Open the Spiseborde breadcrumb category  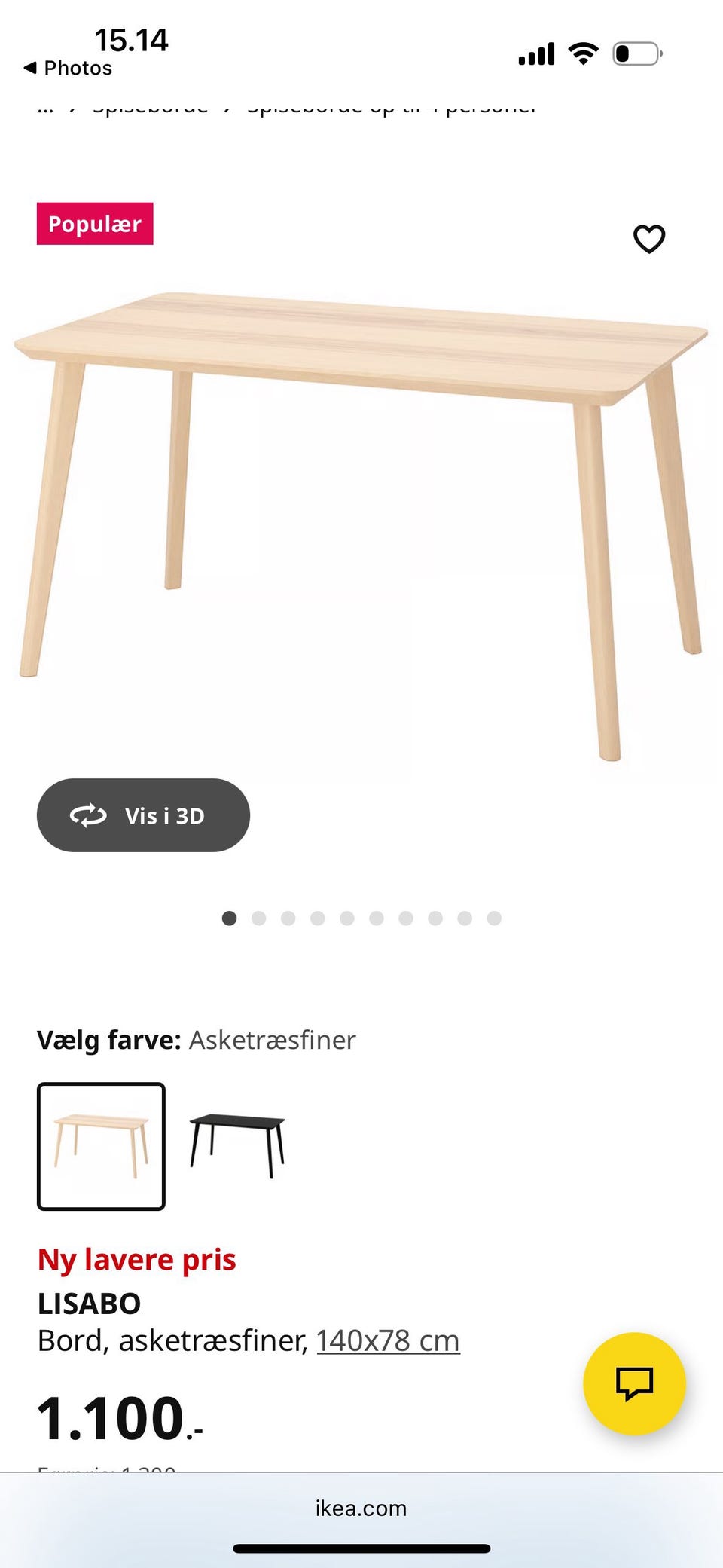(151, 106)
